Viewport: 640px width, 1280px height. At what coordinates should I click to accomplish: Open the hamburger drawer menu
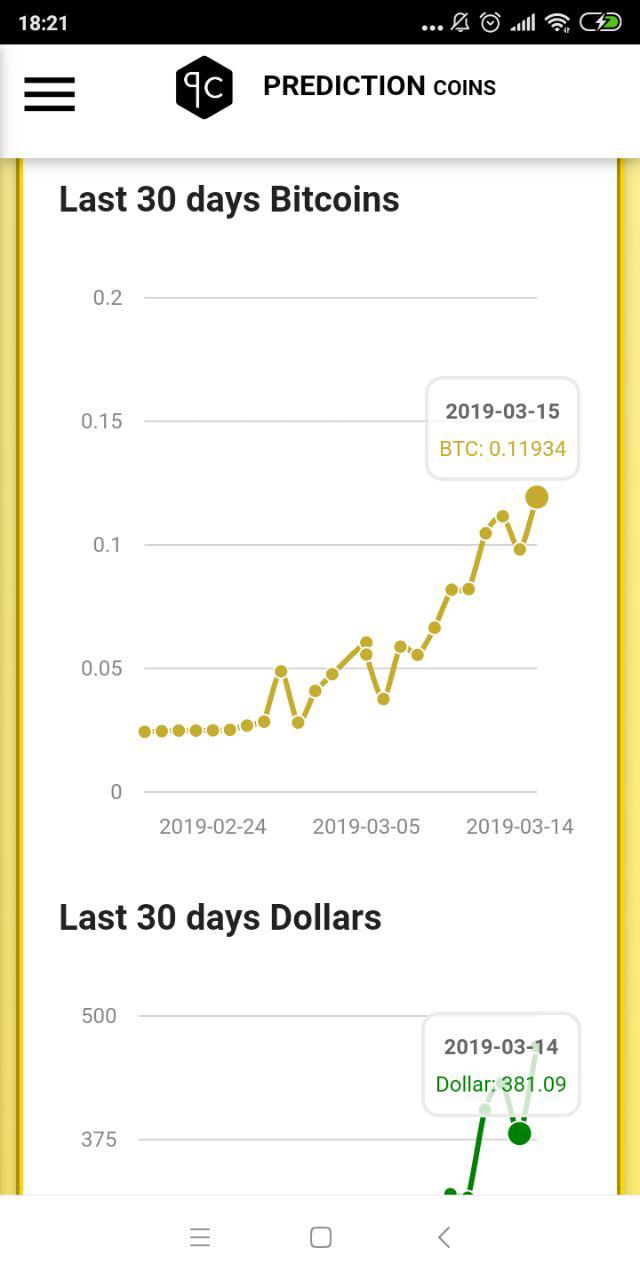(x=50, y=93)
